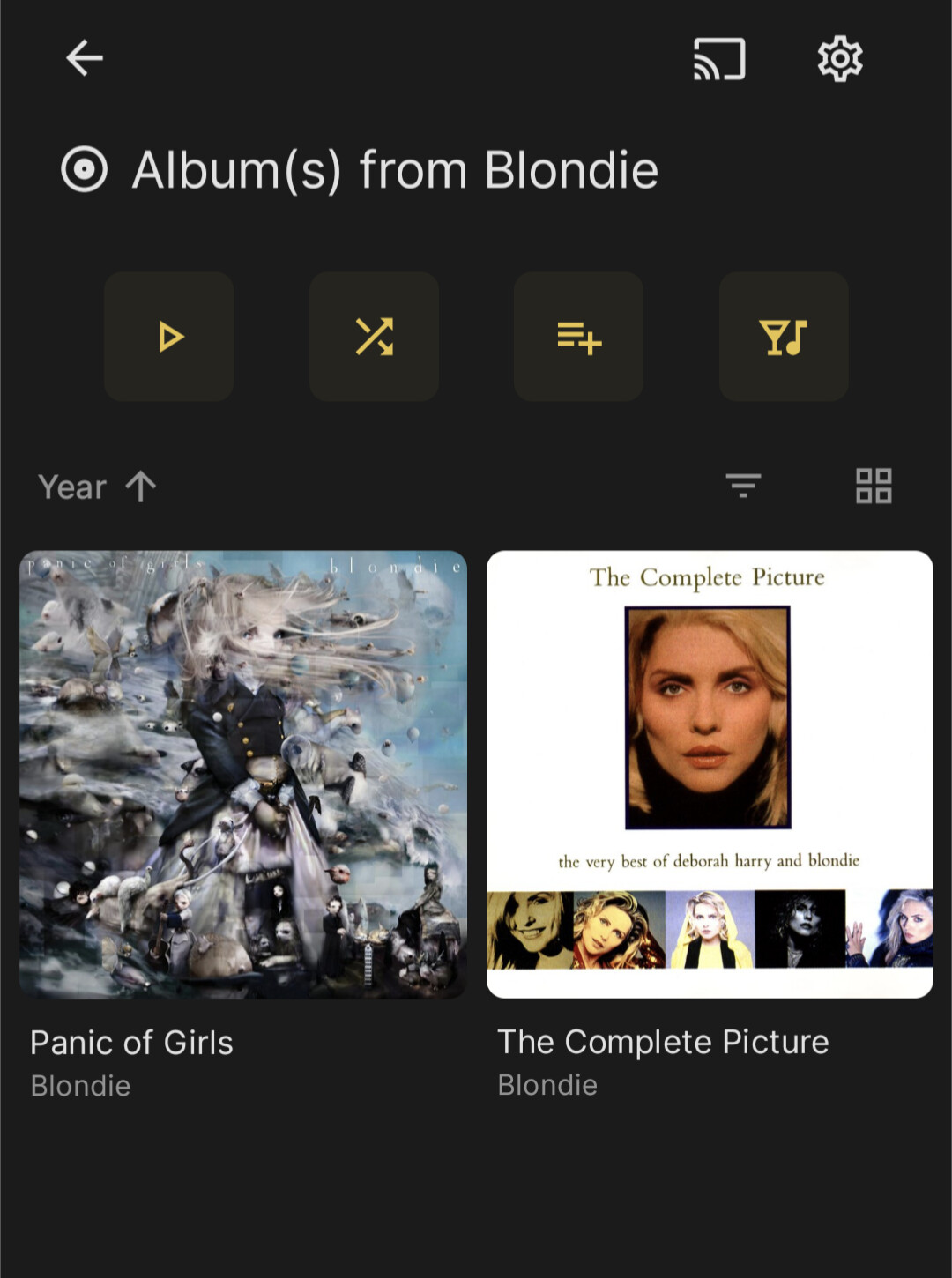952x1278 pixels.
Task: Open the filter options
Action: pyautogui.click(x=743, y=486)
